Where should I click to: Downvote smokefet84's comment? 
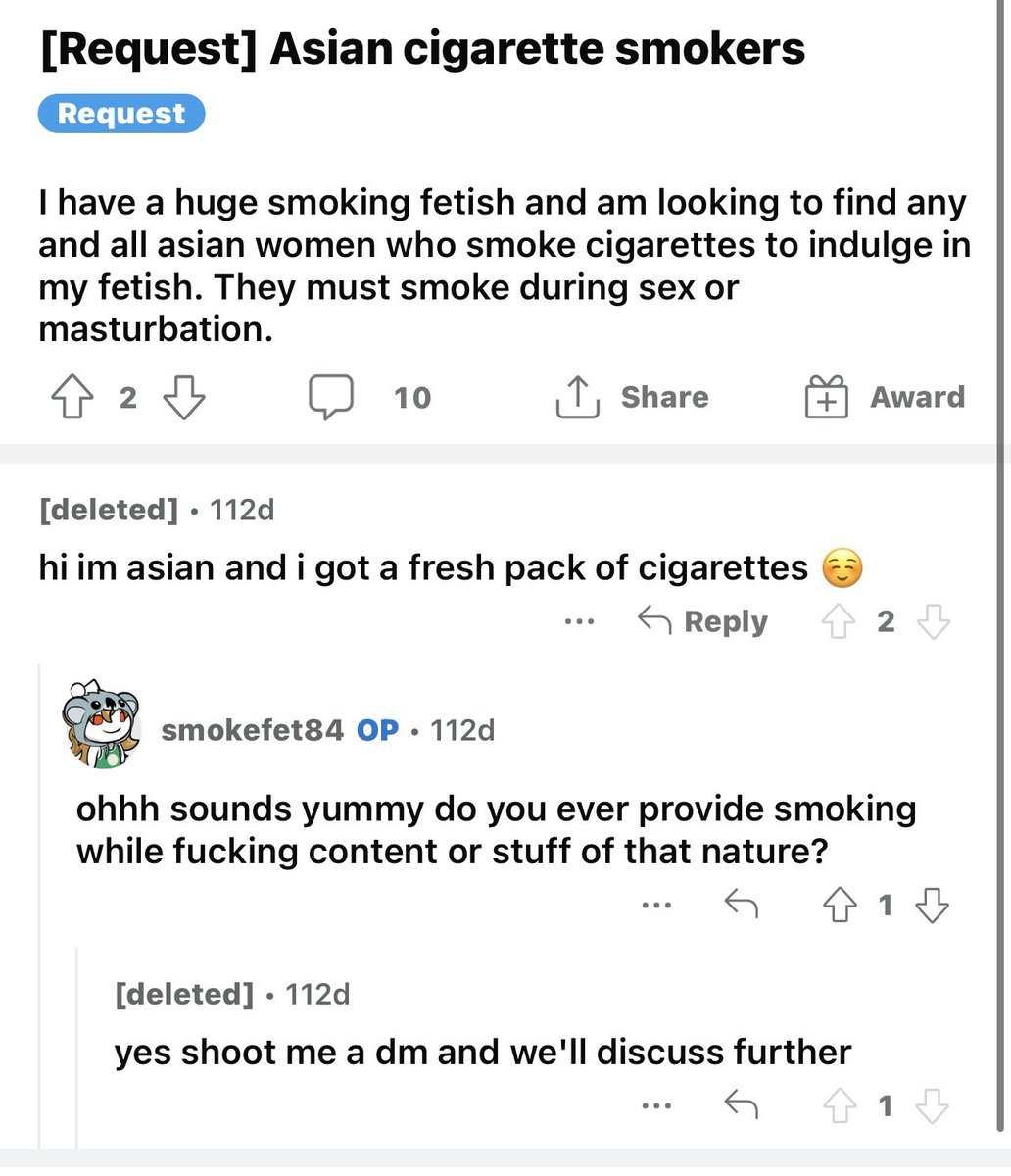(932, 906)
